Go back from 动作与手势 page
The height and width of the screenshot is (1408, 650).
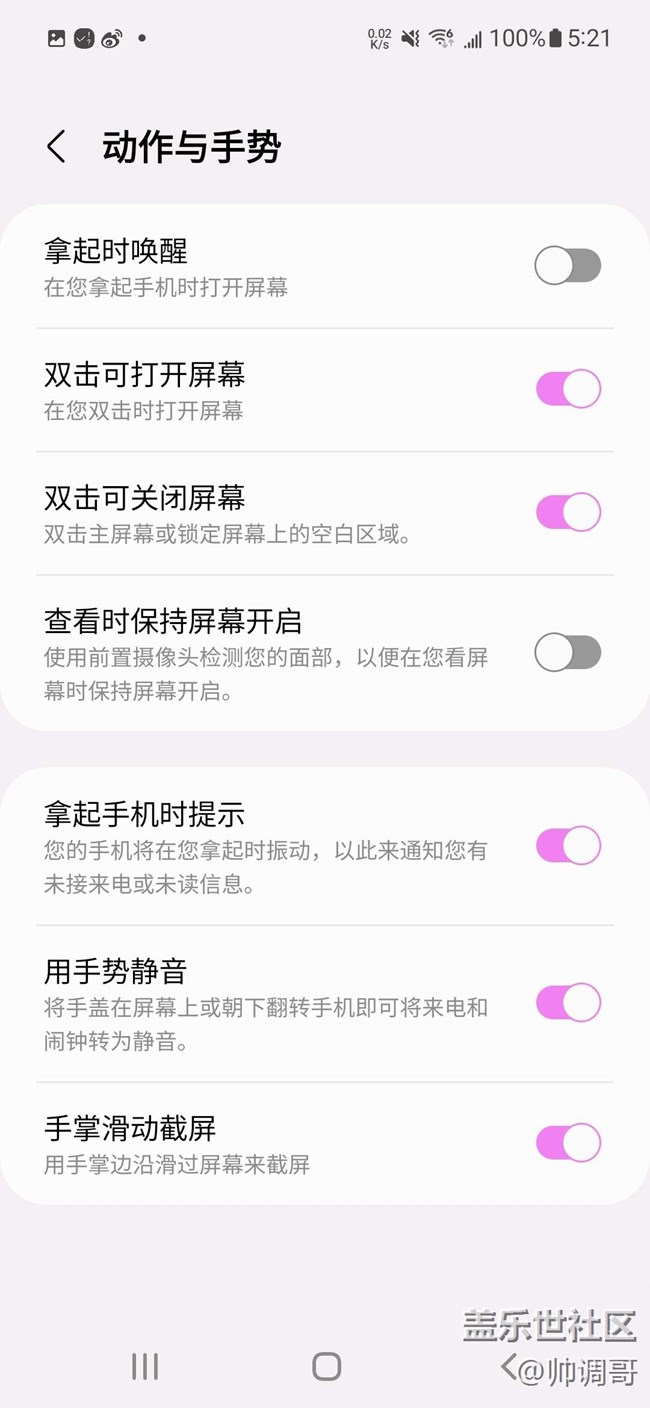(57, 147)
